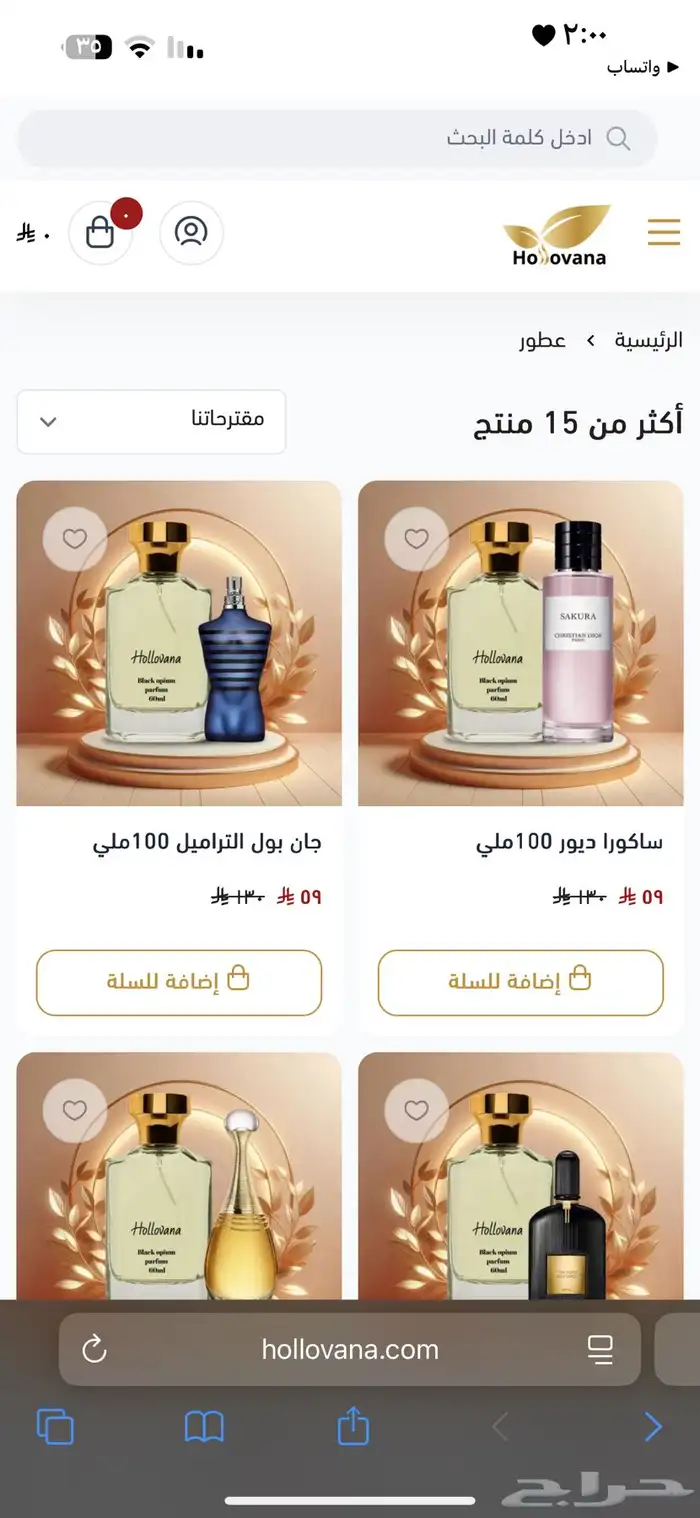Viewport: 700px width, 1518px height.
Task: Add ساكورا ديور 100ملي to the cart
Action: coord(520,982)
